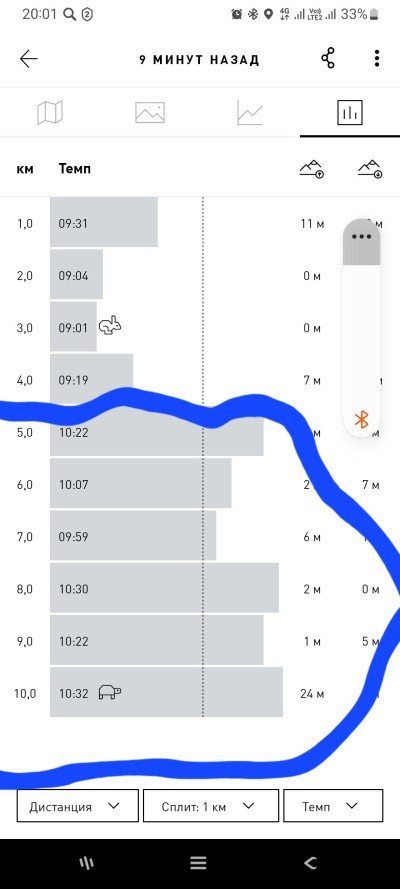Change split size via Сплит: 1 км
The width and height of the screenshot is (400, 889).
pos(211,806)
